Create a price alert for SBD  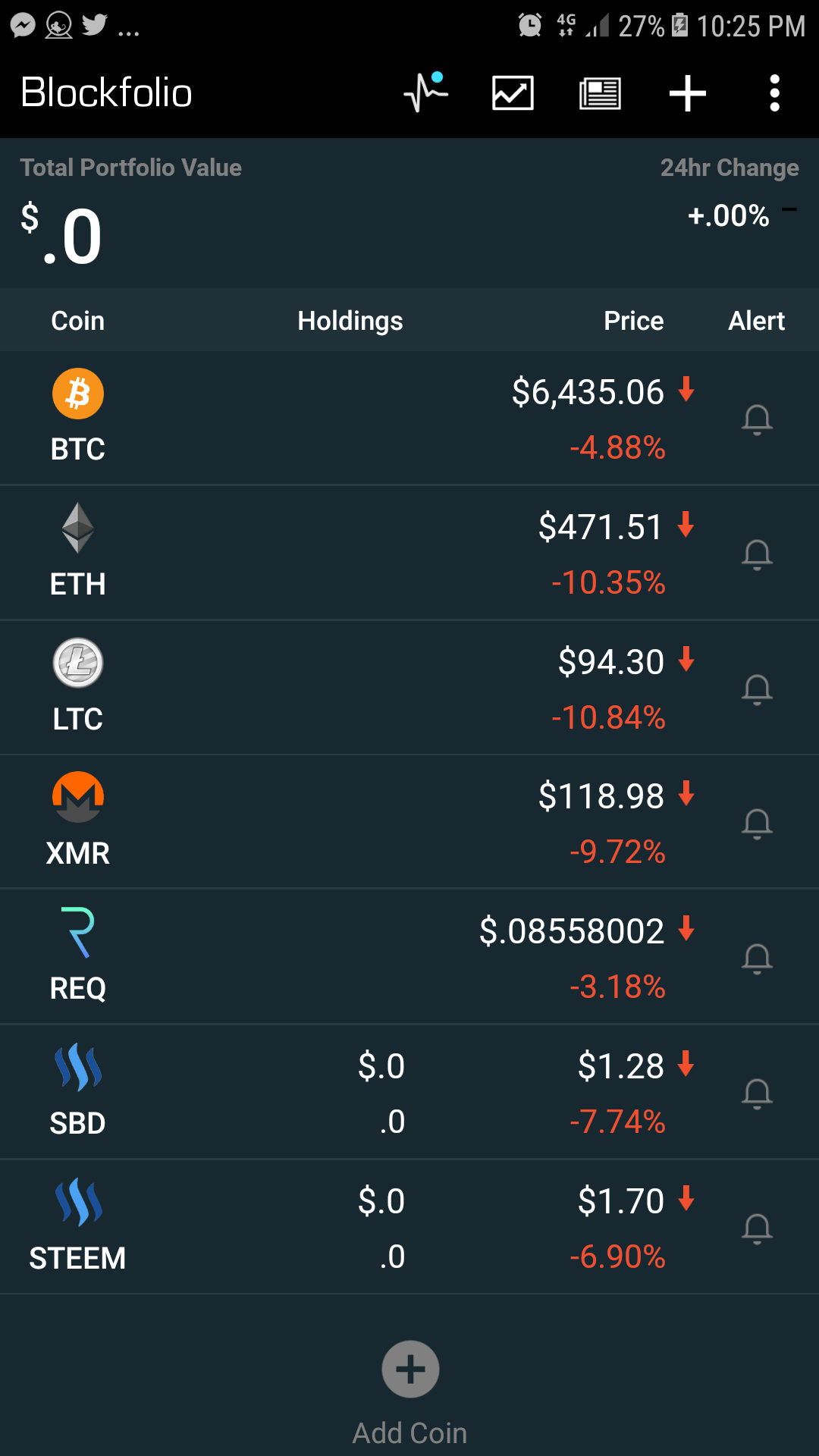point(757,1094)
